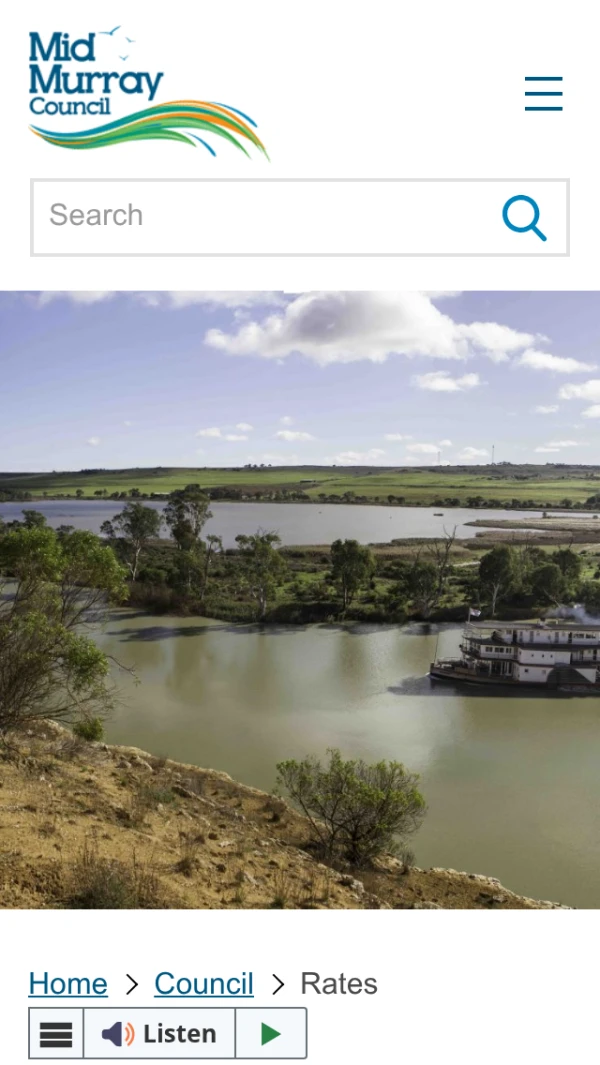Open the ReadSpeaker options menu
The width and height of the screenshot is (600, 1065).
pos(56,1034)
